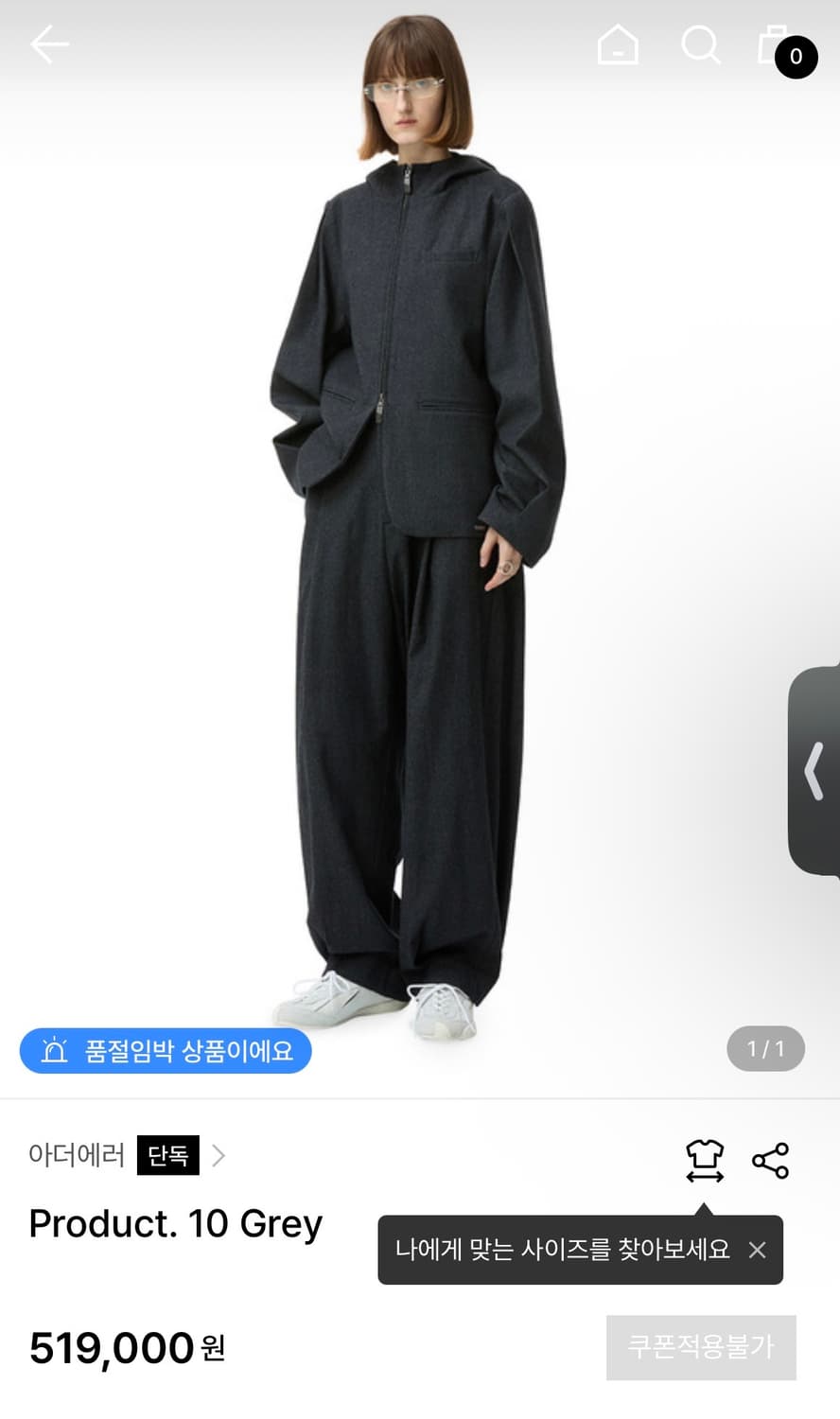Viewport: 840px width, 1419px height.
Task: Click the arrow beside brand name 아더에러
Action: 219,1156
